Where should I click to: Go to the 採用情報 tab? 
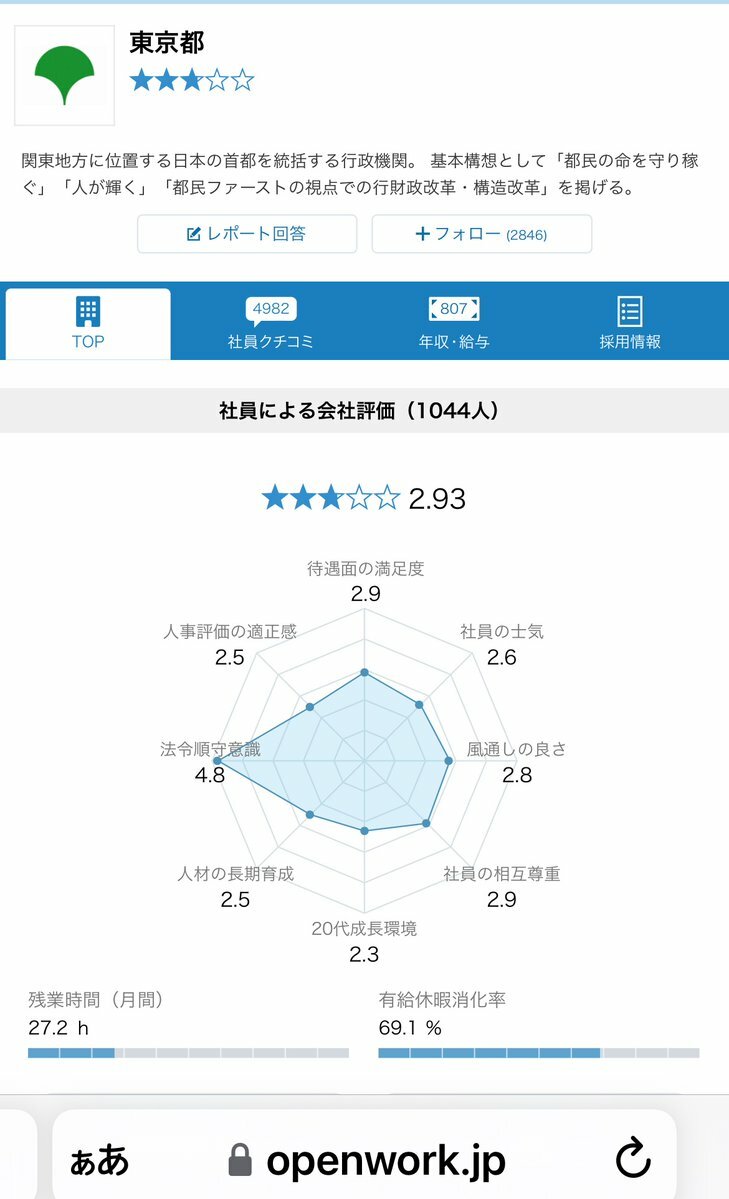tap(630, 323)
